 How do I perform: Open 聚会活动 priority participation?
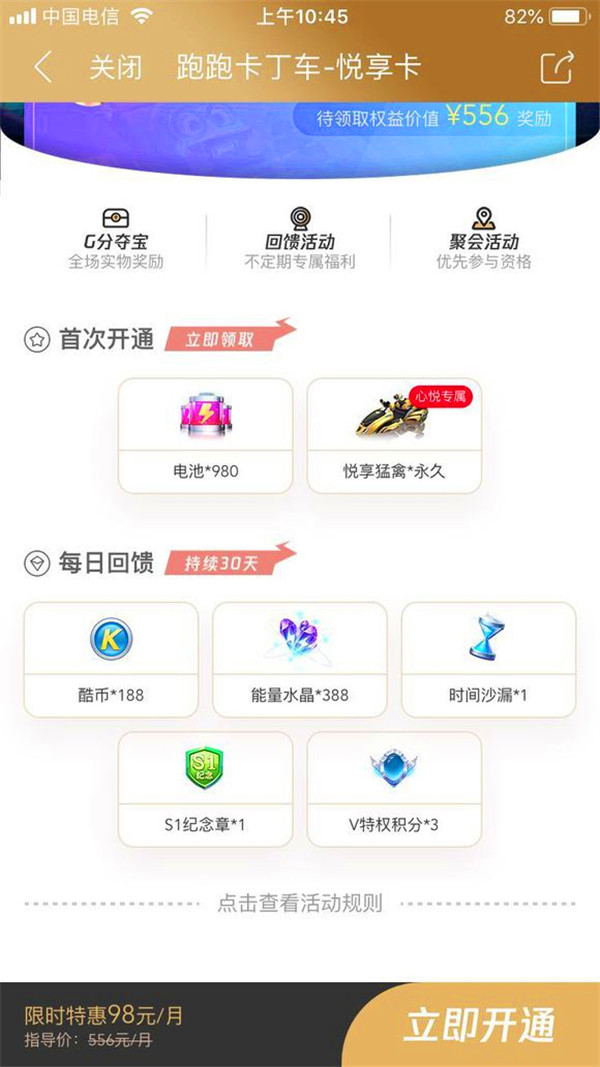click(x=484, y=240)
